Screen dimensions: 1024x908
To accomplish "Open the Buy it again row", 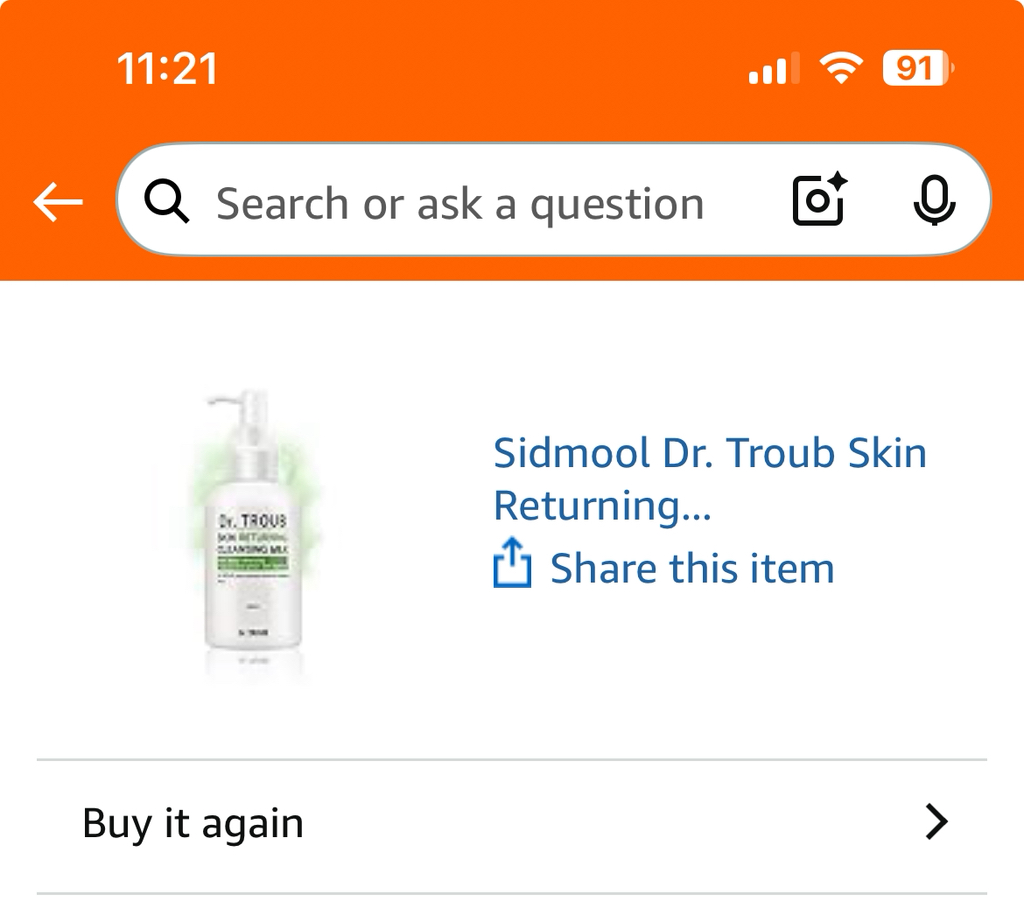I will 511,824.
